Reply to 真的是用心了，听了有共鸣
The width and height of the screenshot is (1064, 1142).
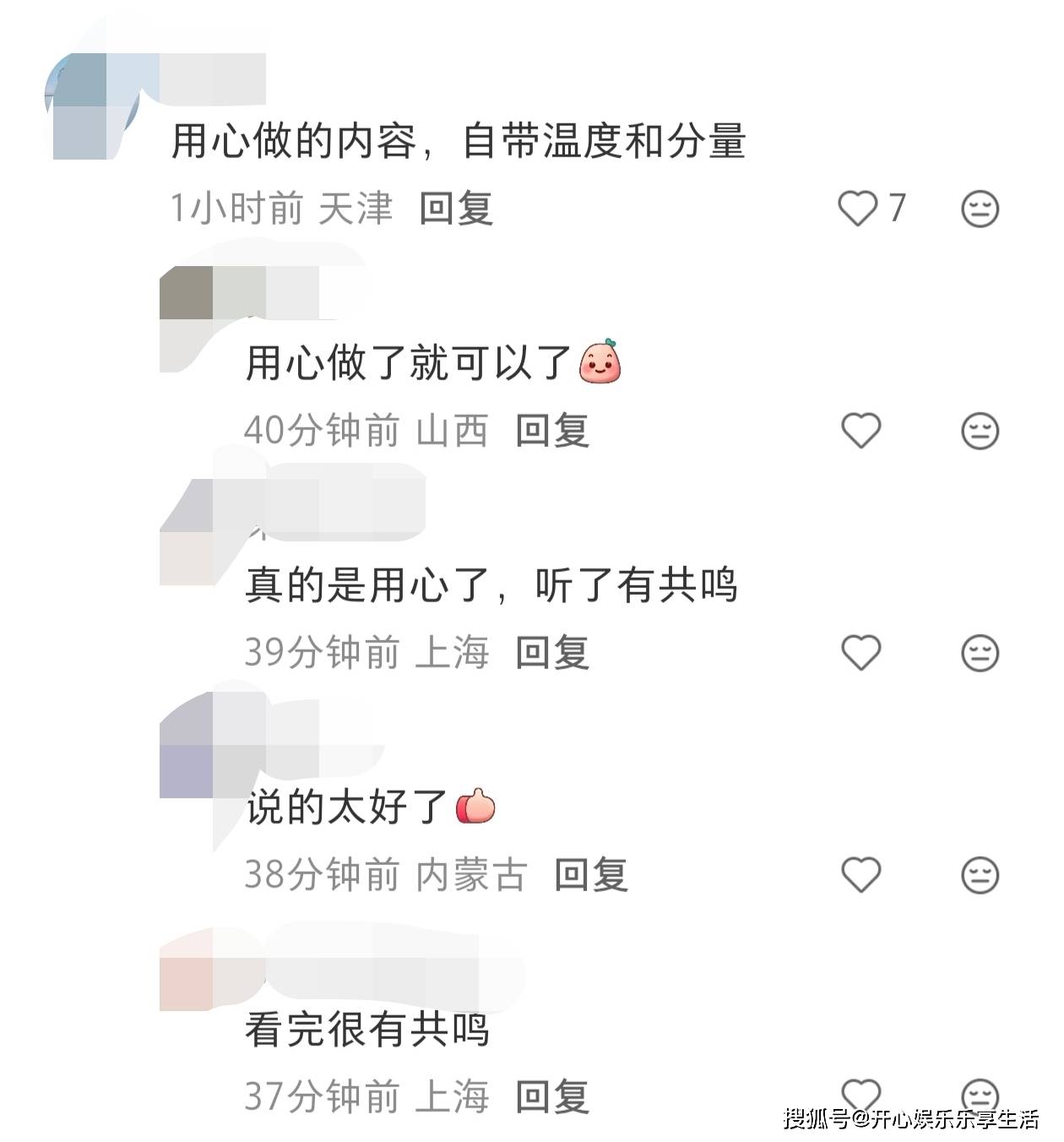(x=552, y=653)
